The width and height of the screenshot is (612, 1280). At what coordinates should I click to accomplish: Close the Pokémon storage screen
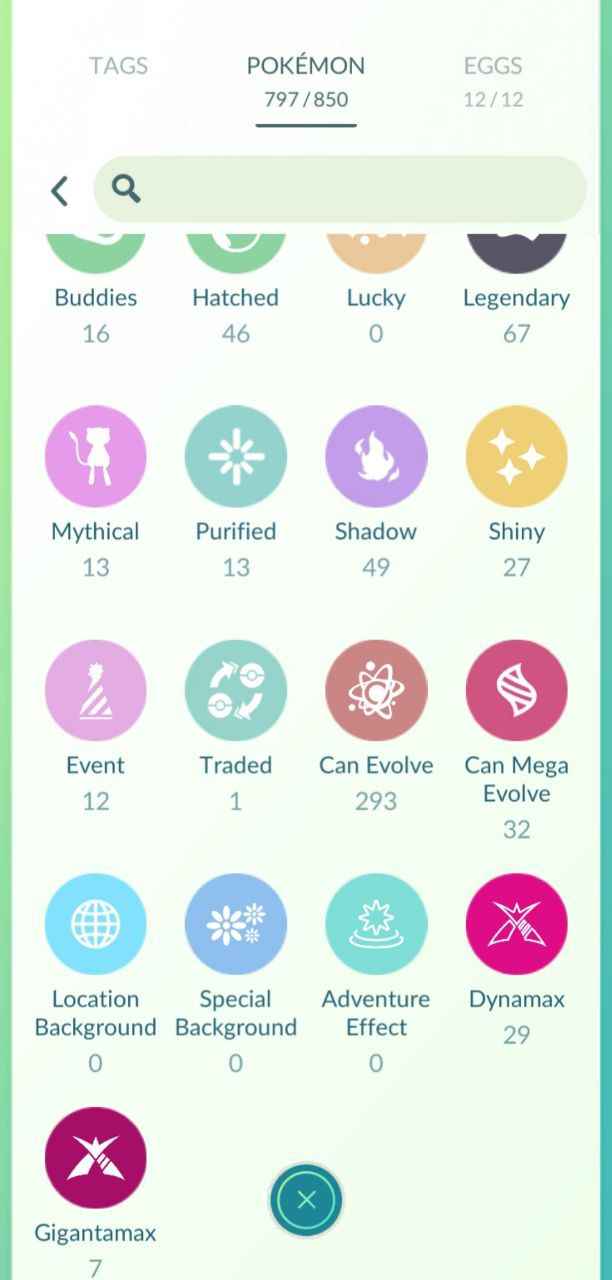(306, 1200)
